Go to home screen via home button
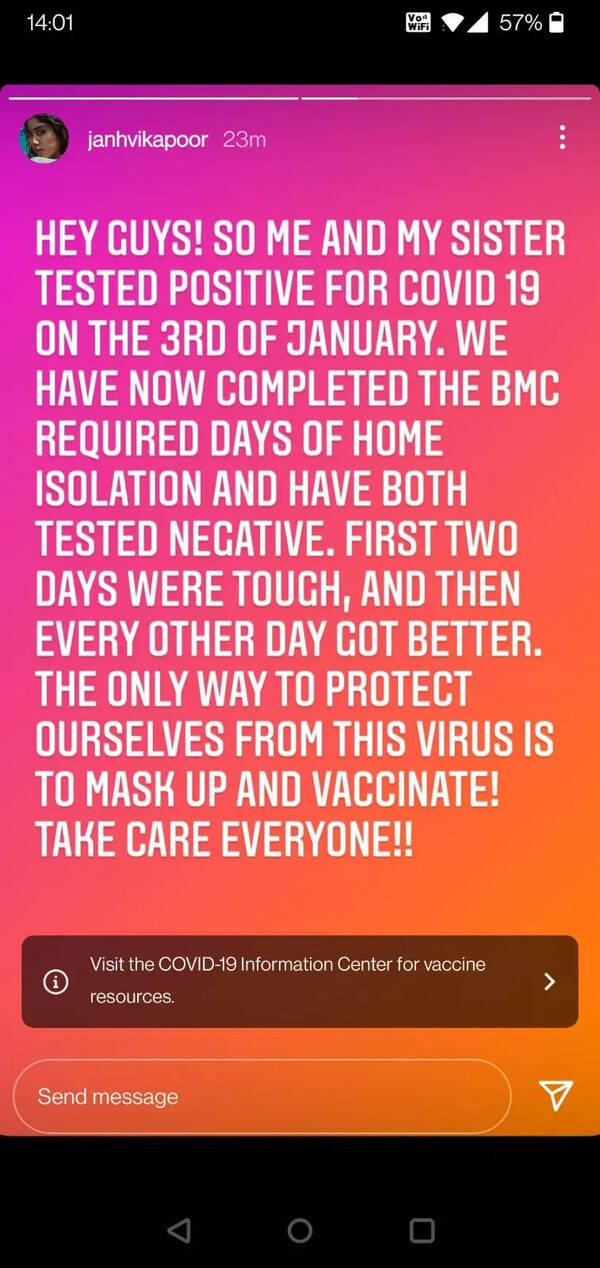 tap(300, 1230)
